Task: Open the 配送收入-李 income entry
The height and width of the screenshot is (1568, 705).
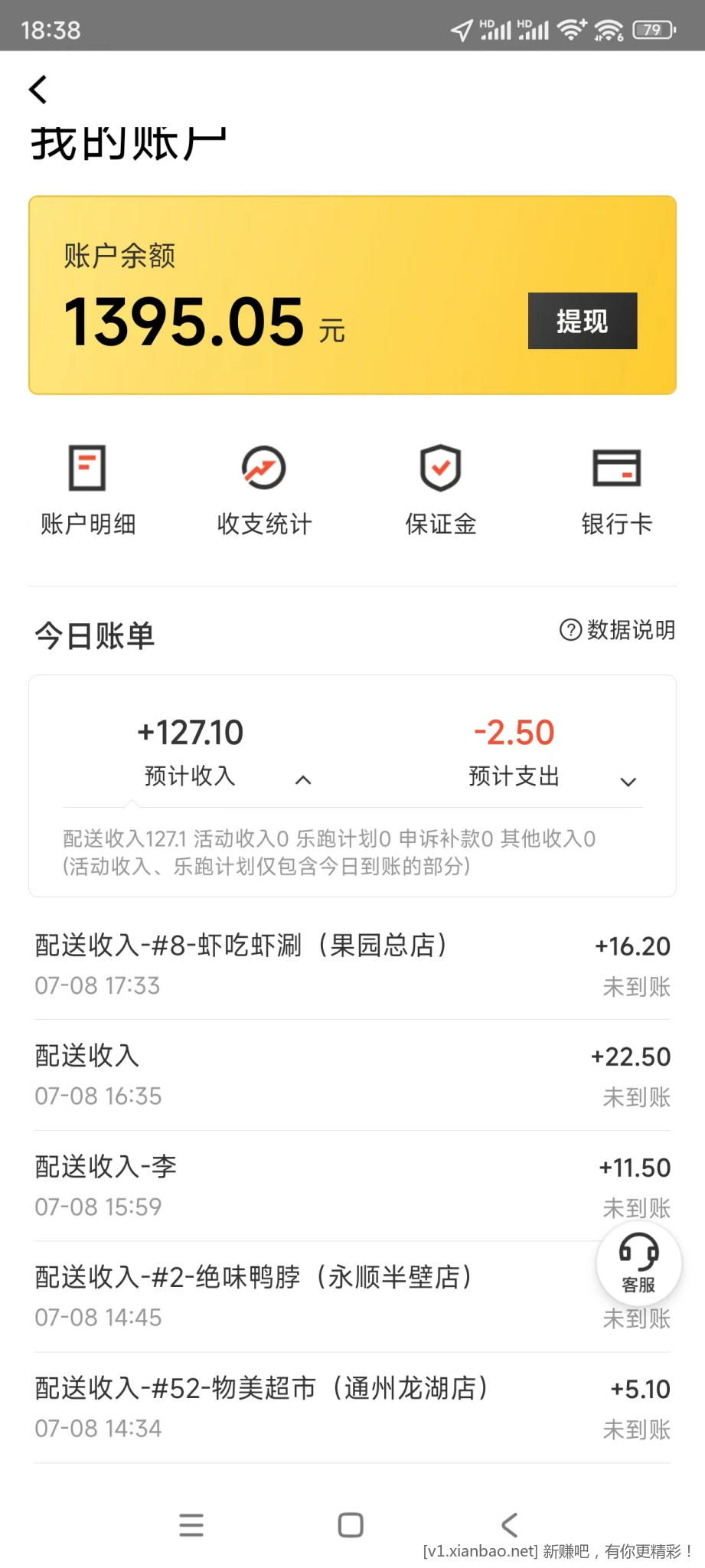Action: pyautogui.click(x=306, y=1185)
